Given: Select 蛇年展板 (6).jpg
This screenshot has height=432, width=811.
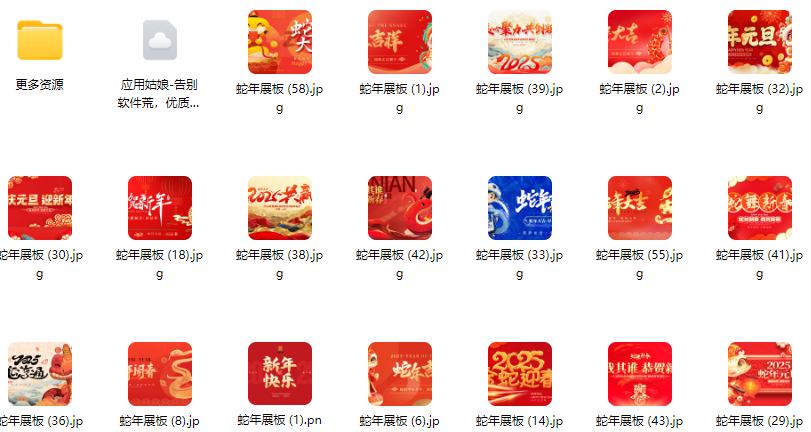Looking at the screenshot, I should pyautogui.click(x=400, y=374).
